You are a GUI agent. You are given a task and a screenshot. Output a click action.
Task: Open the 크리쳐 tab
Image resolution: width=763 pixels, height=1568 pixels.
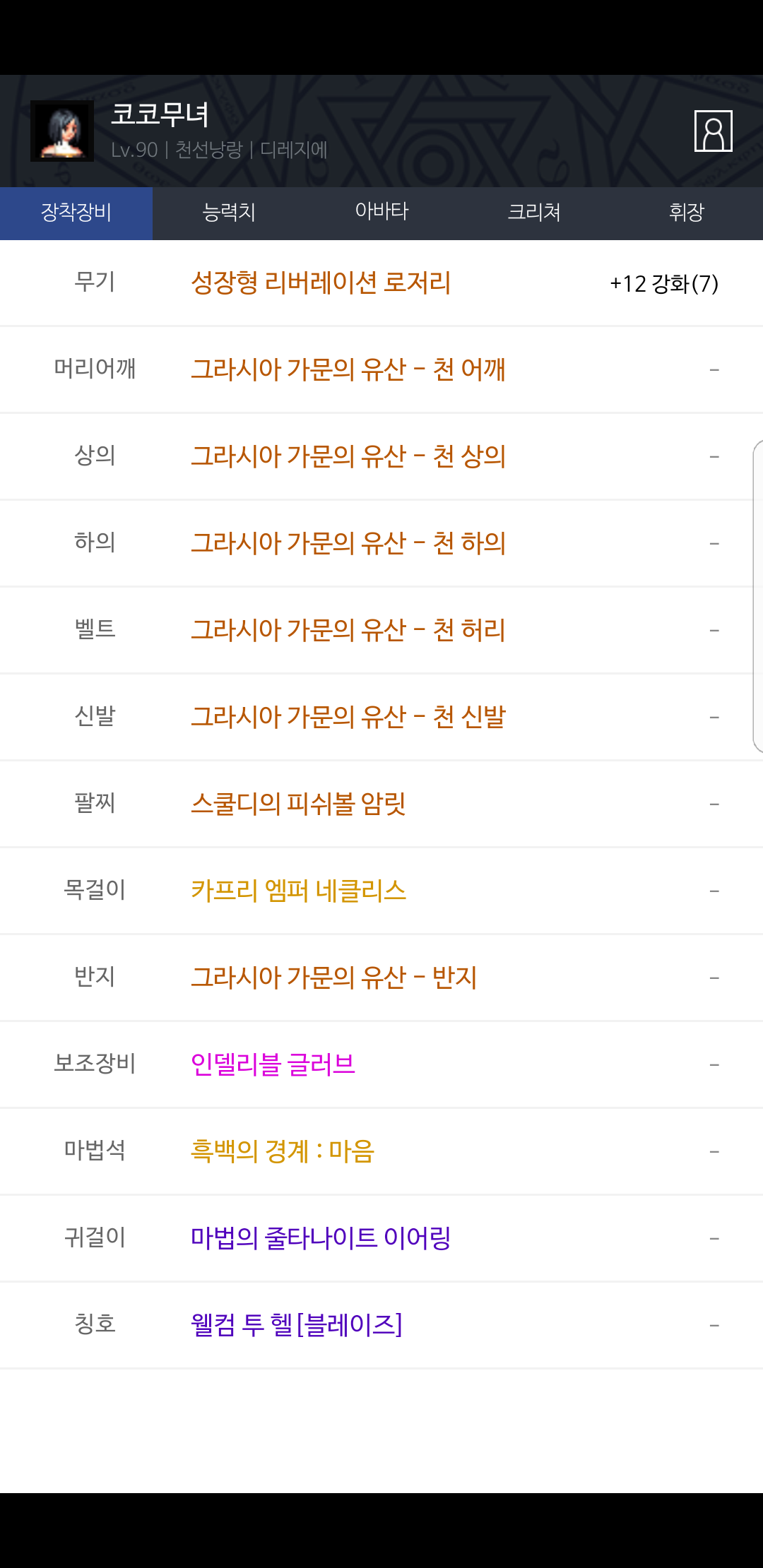(x=534, y=213)
